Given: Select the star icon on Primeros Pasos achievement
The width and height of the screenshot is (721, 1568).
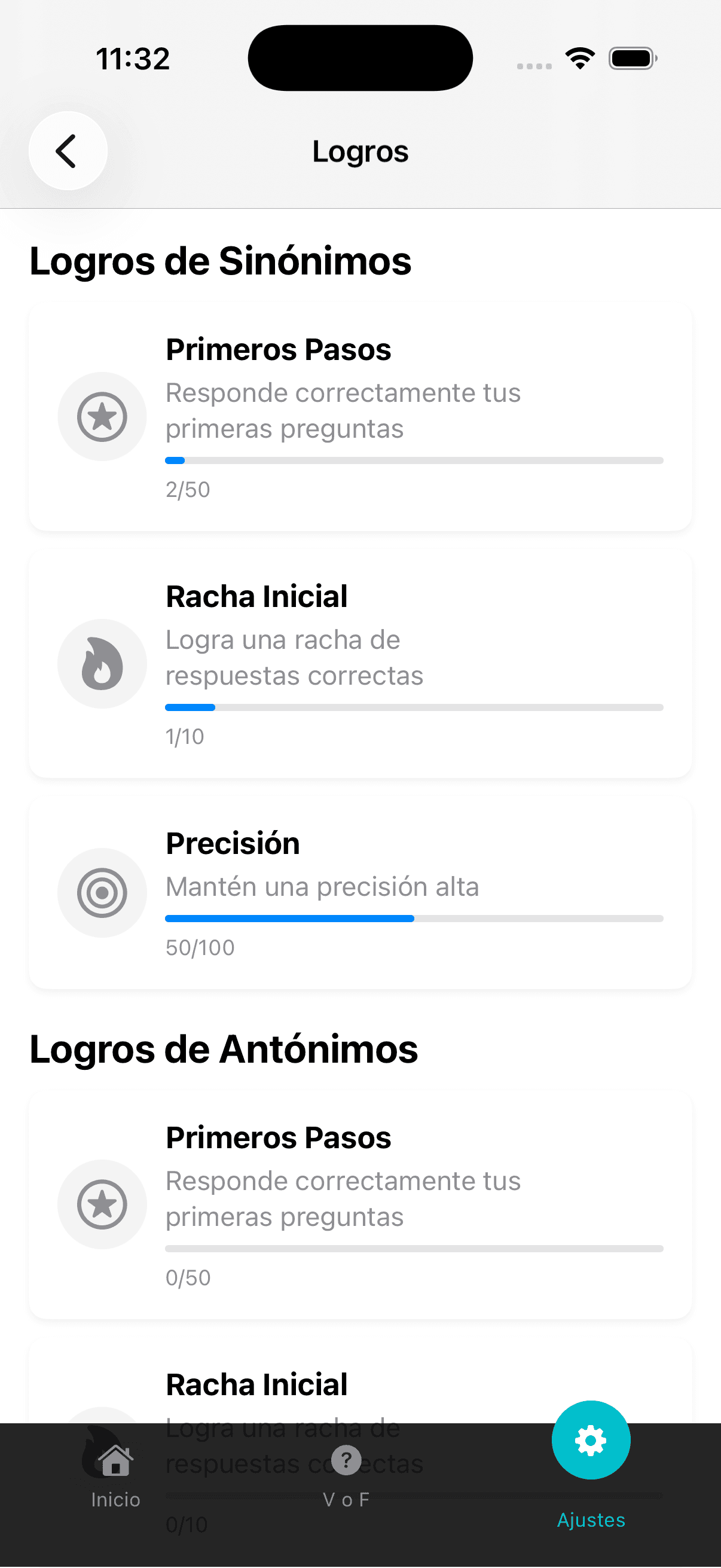Looking at the screenshot, I should (x=102, y=416).
